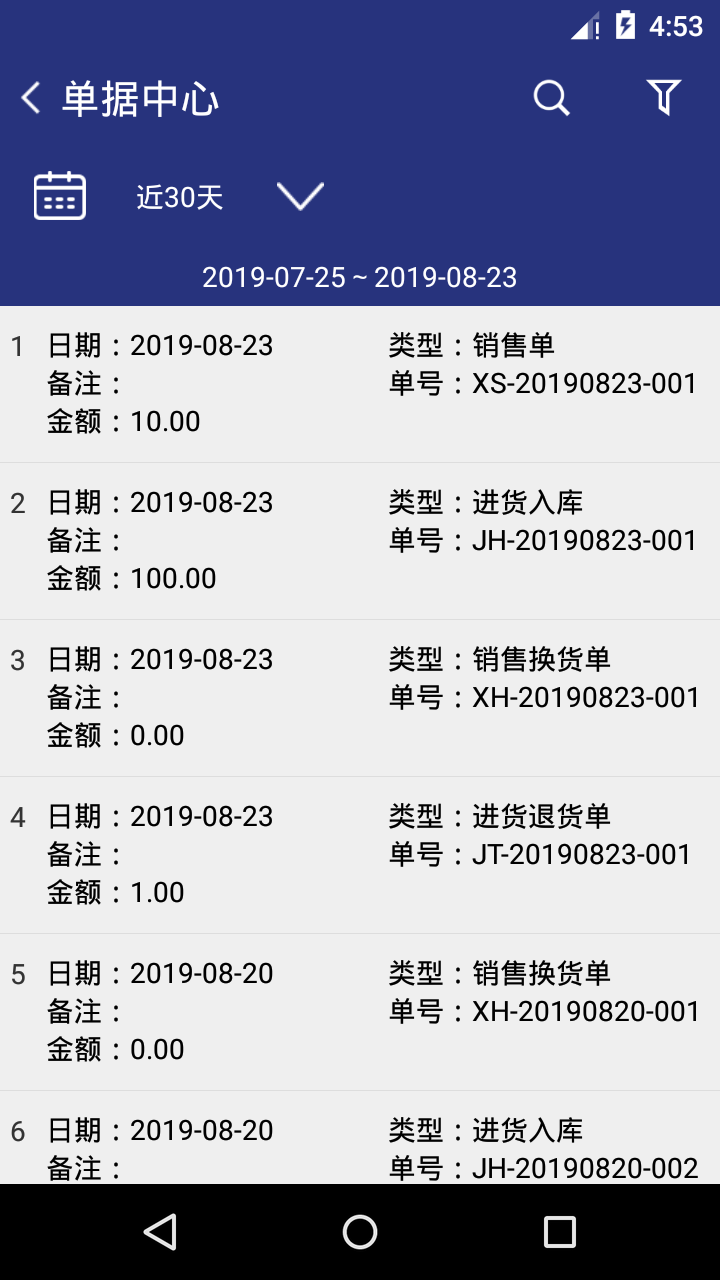Open the calendar date picker icon

[60, 196]
